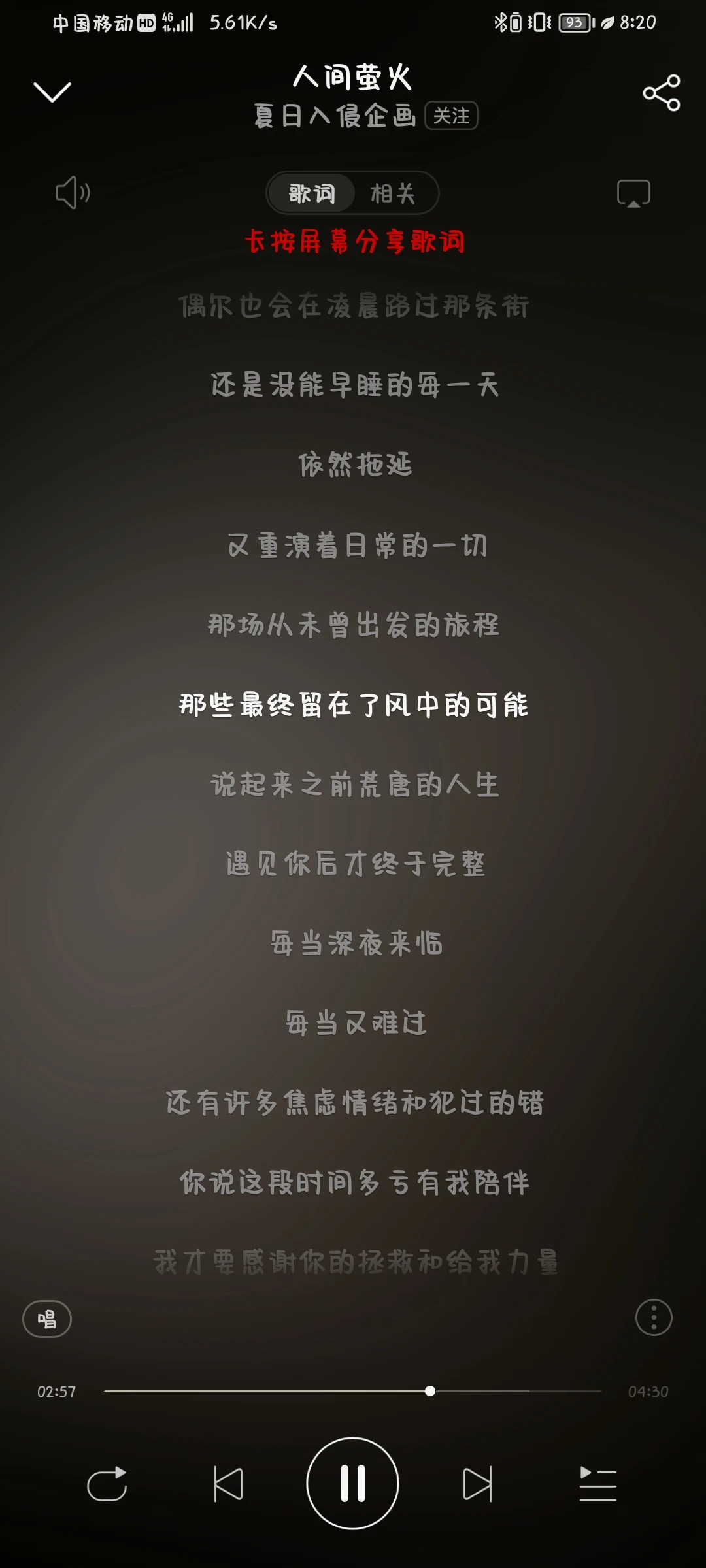Share the song 人间萤火
706x1568 pixels.
(x=662, y=93)
